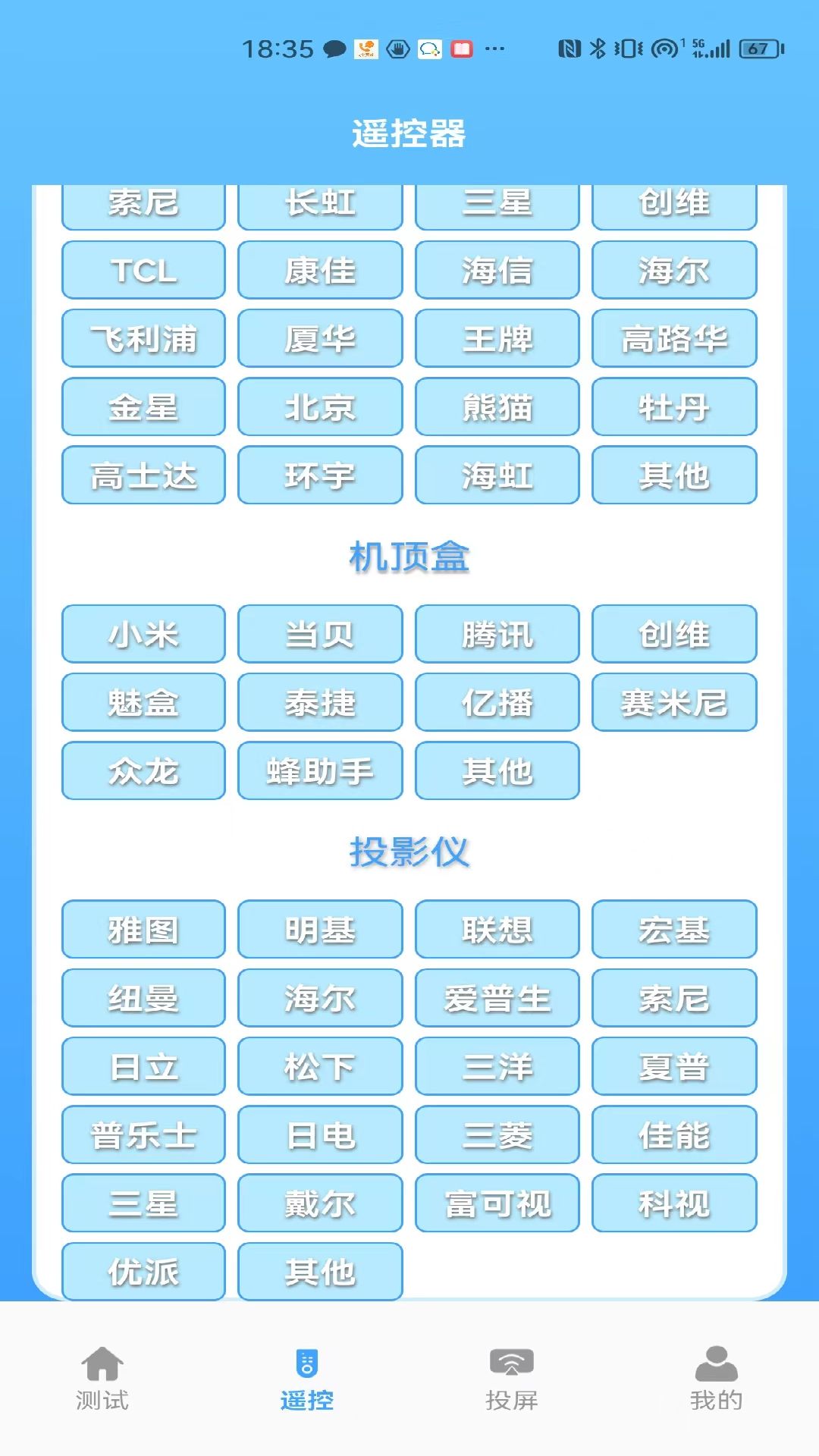
Task: Select 当贝 set-top box brand
Action: (x=319, y=635)
